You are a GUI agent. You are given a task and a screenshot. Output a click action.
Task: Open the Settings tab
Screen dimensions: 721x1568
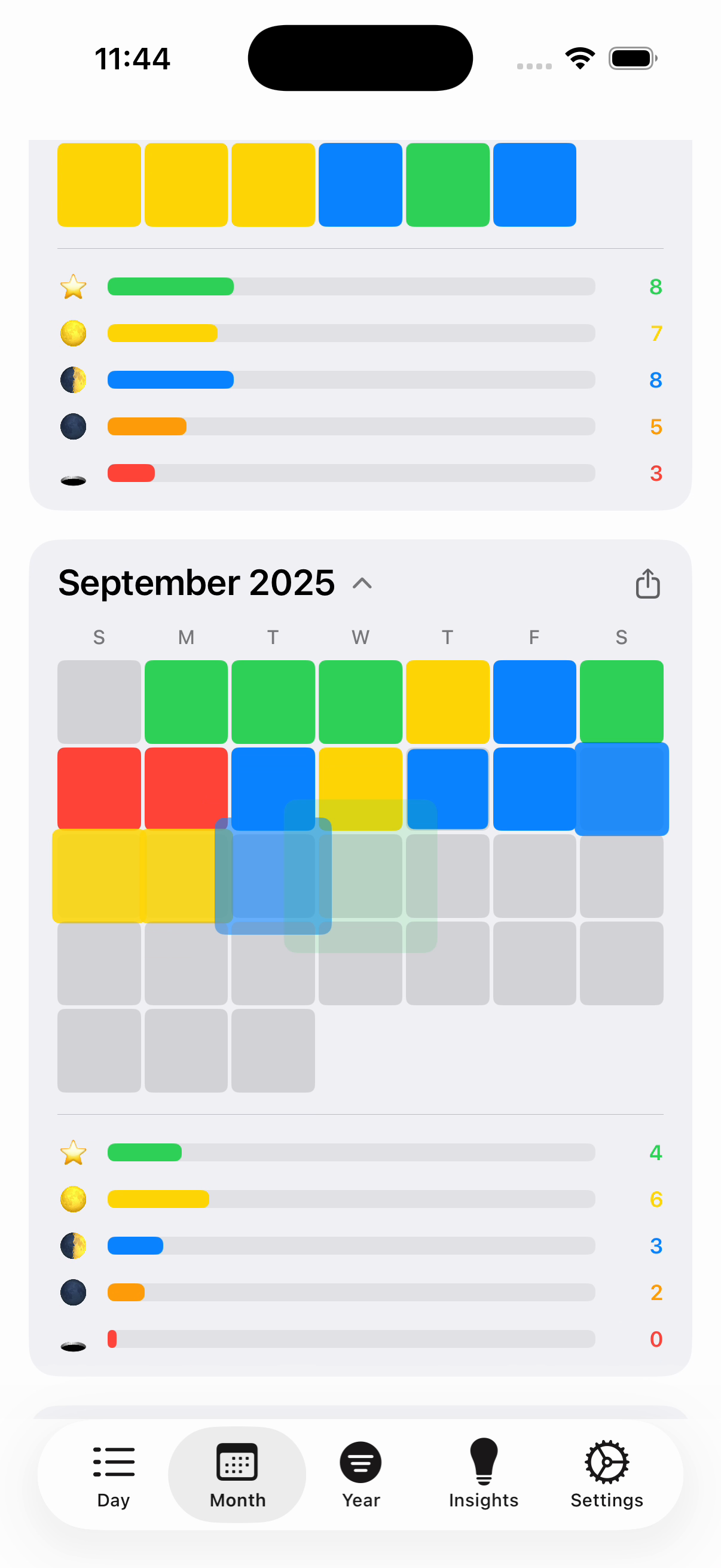point(607,1474)
